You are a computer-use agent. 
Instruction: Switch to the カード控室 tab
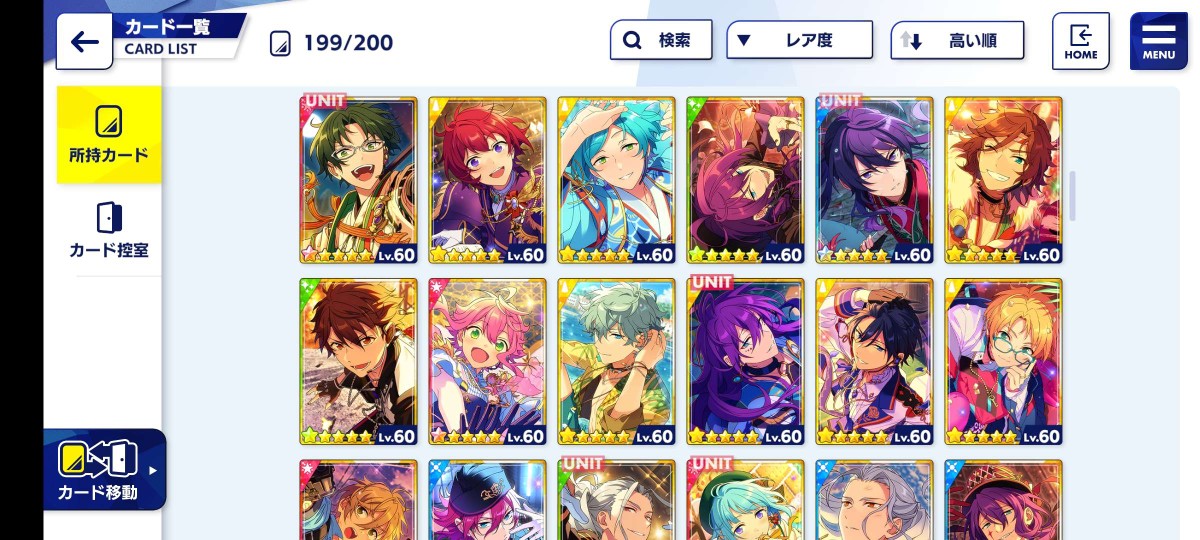coord(109,229)
